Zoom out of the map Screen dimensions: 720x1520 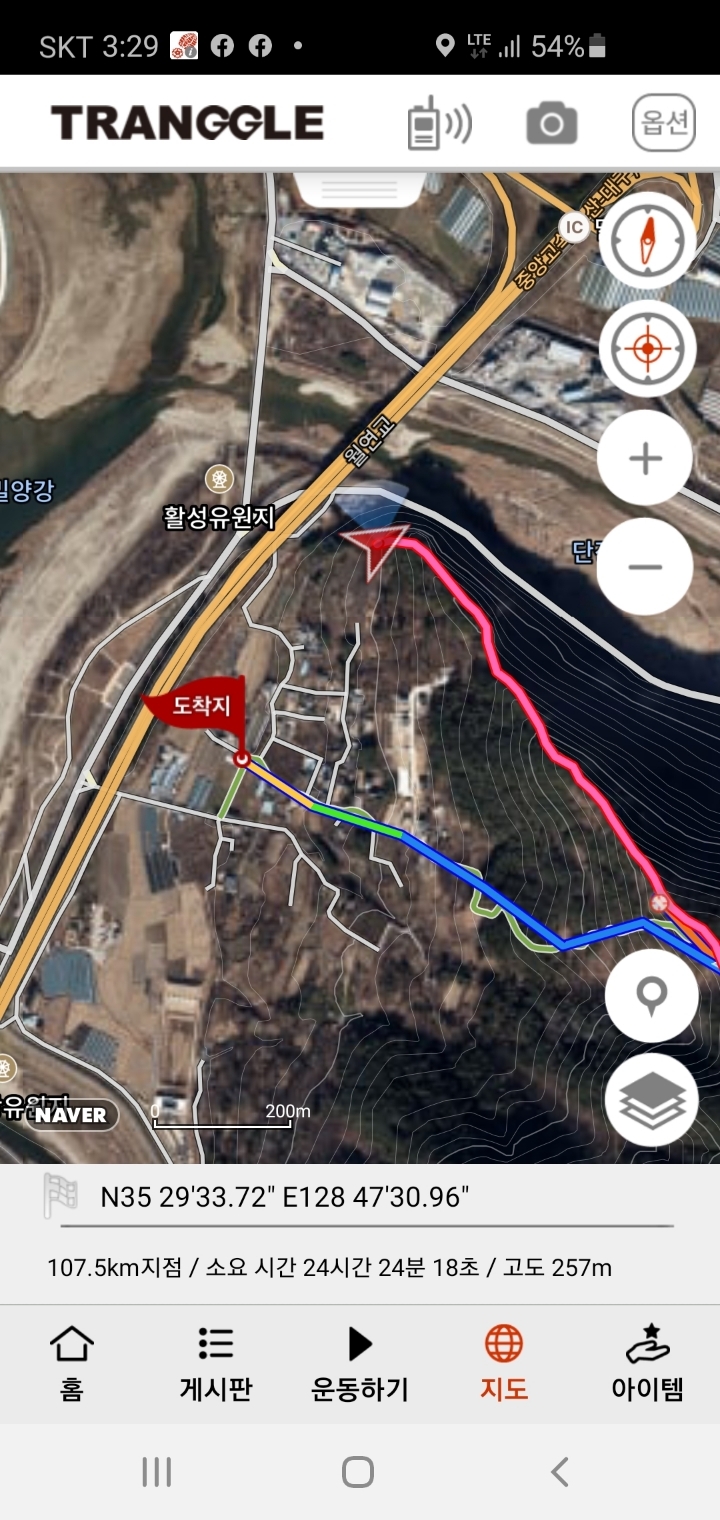645,567
